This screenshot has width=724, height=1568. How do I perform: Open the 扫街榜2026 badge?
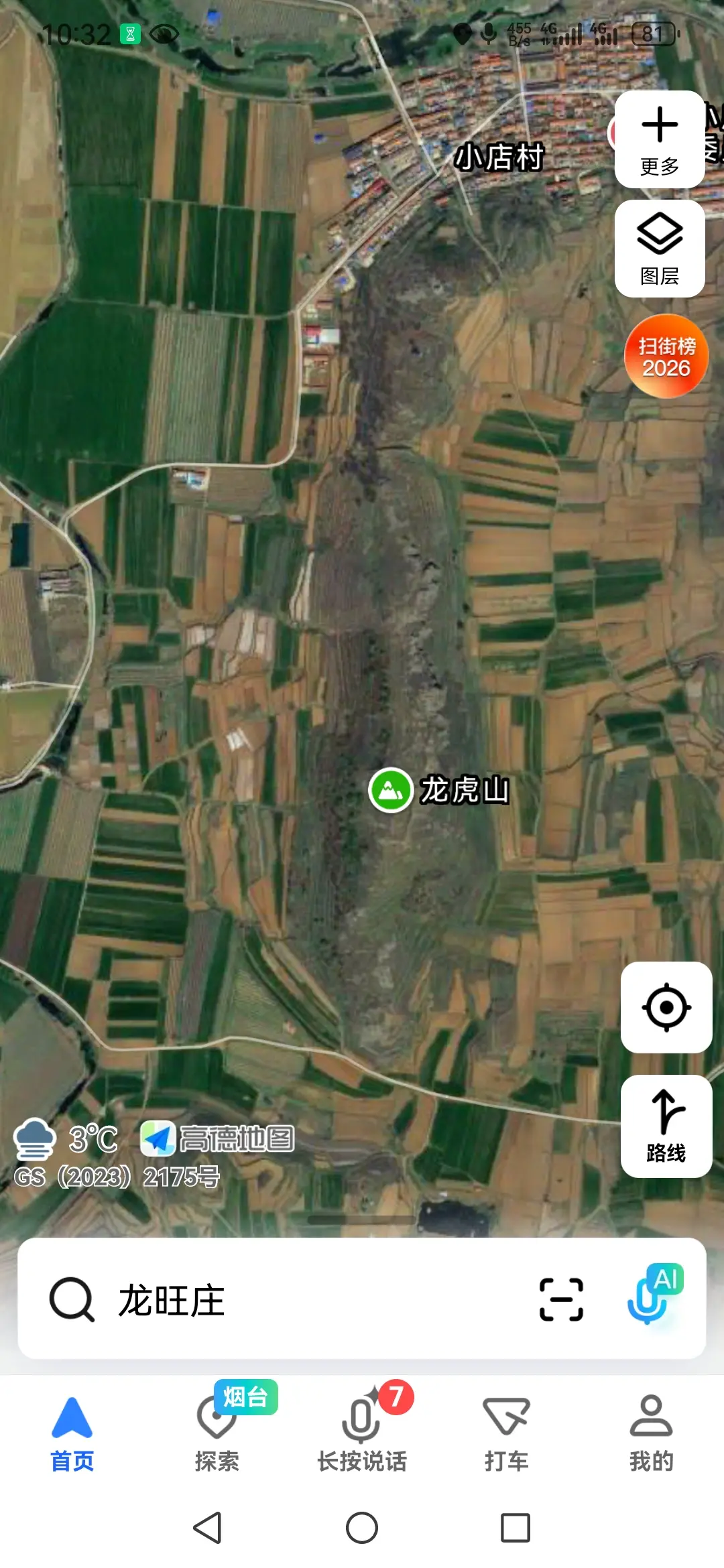click(x=666, y=356)
